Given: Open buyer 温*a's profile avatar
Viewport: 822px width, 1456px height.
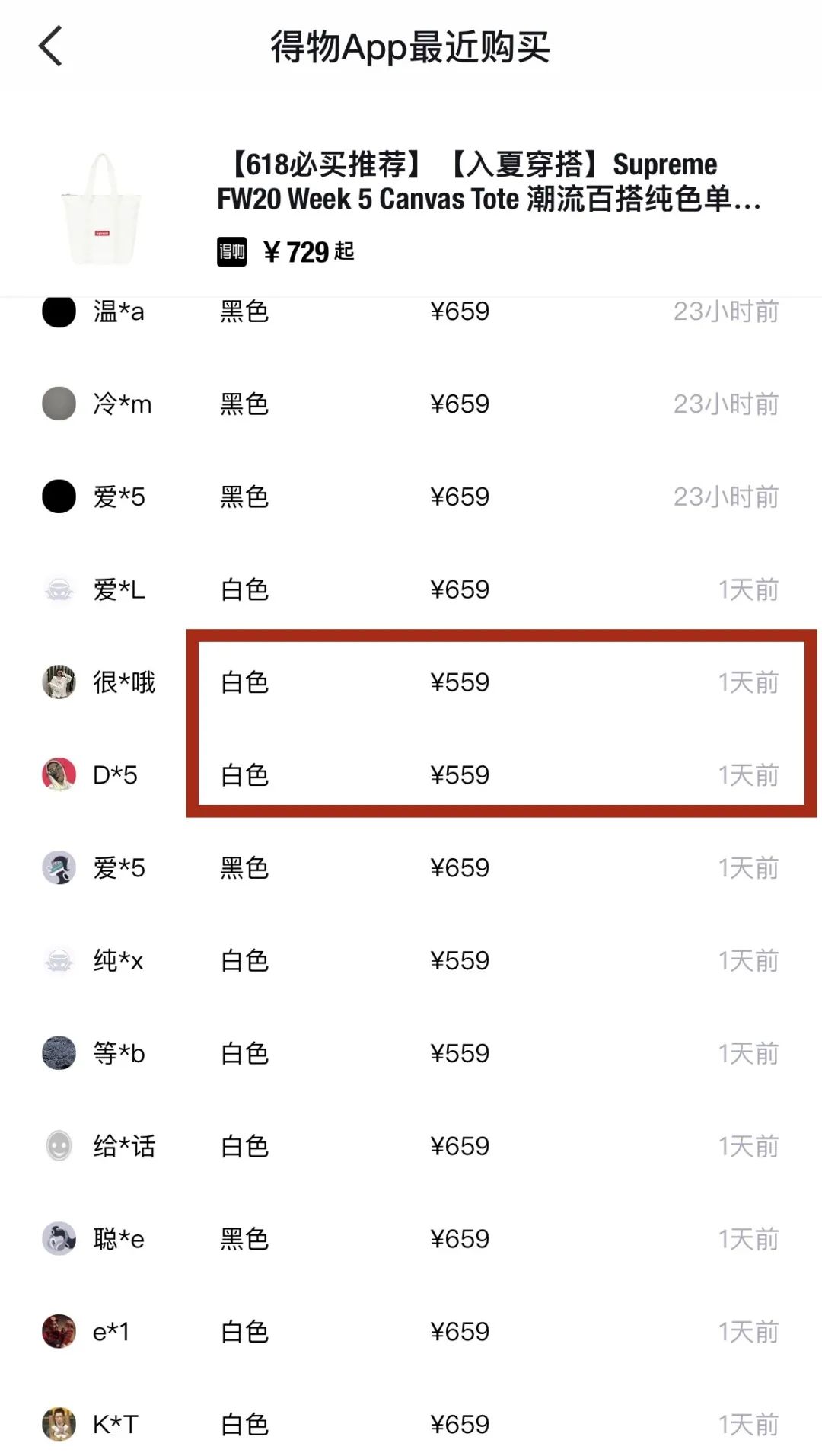Looking at the screenshot, I should [x=59, y=311].
